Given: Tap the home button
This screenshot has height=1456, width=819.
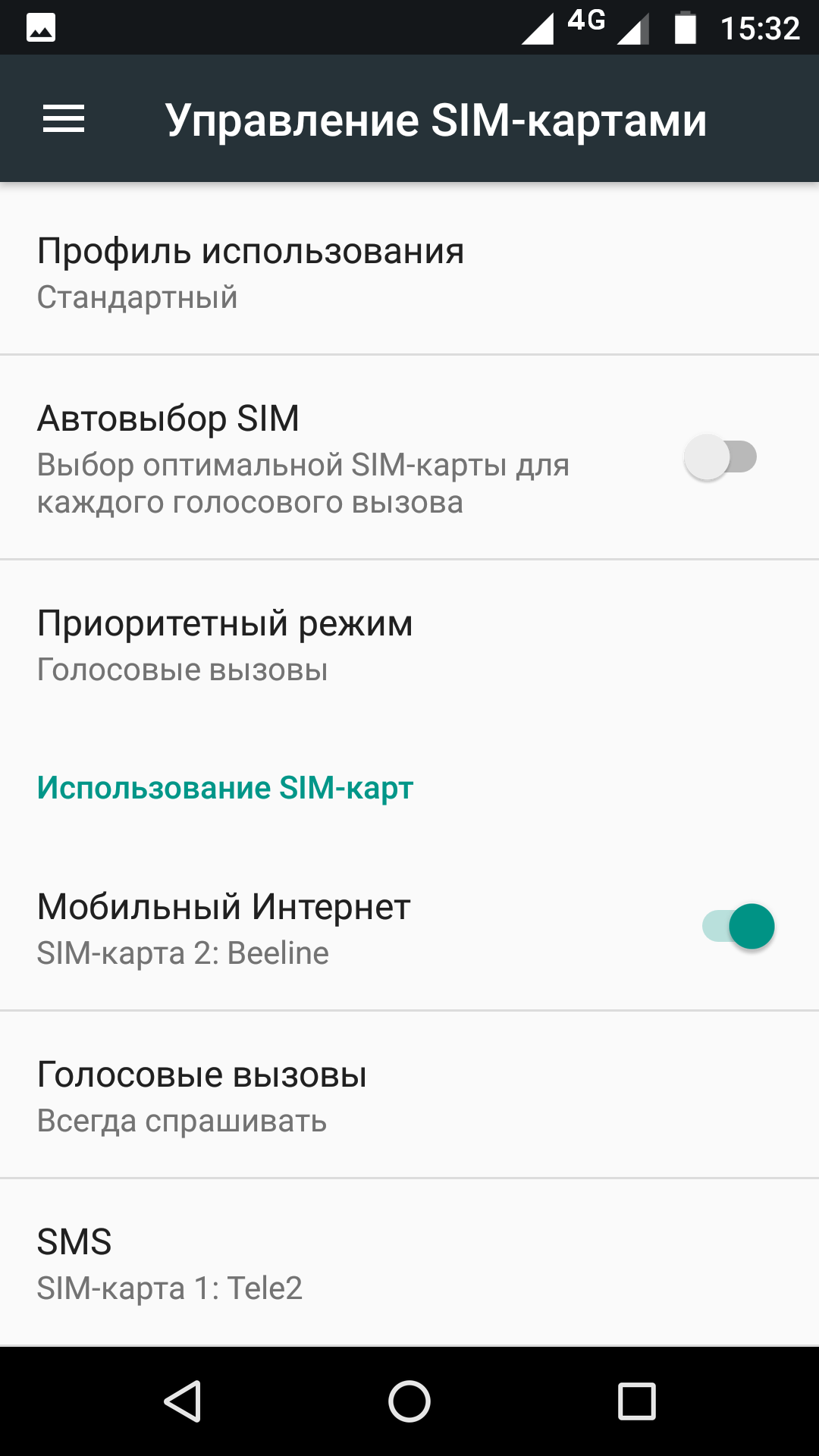Looking at the screenshot, I should [x=409, y=1401].
